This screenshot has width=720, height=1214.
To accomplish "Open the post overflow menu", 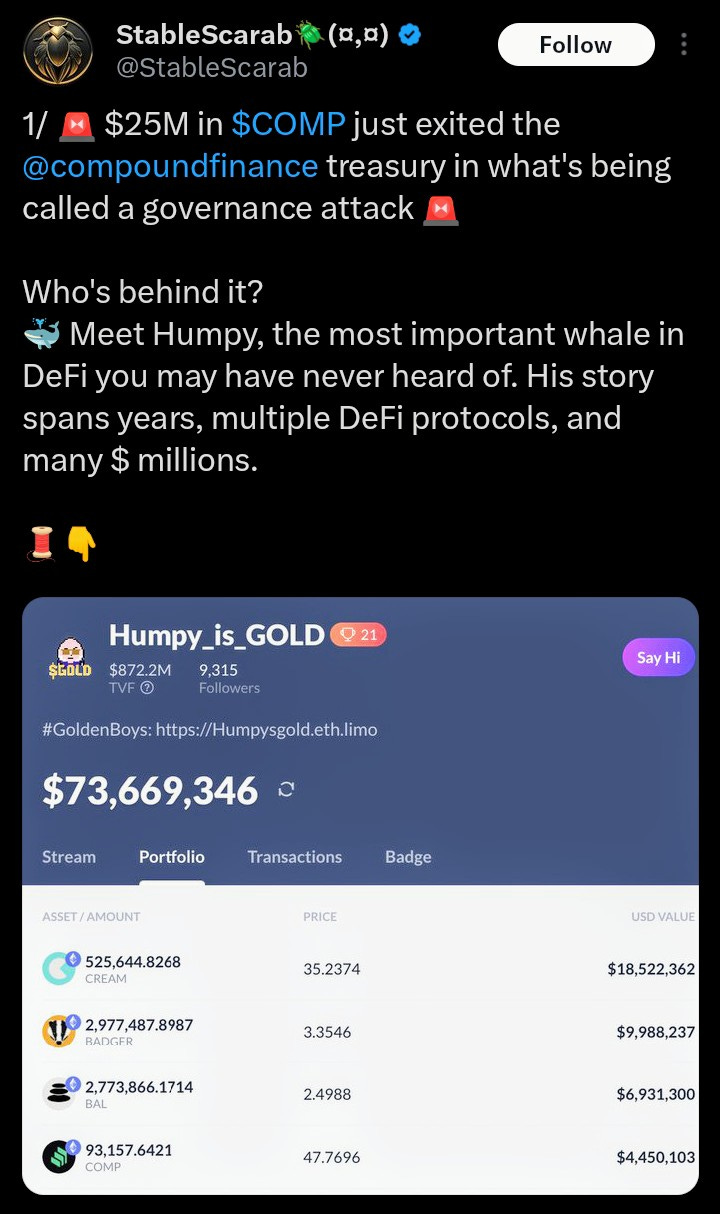I will [684, 45].
